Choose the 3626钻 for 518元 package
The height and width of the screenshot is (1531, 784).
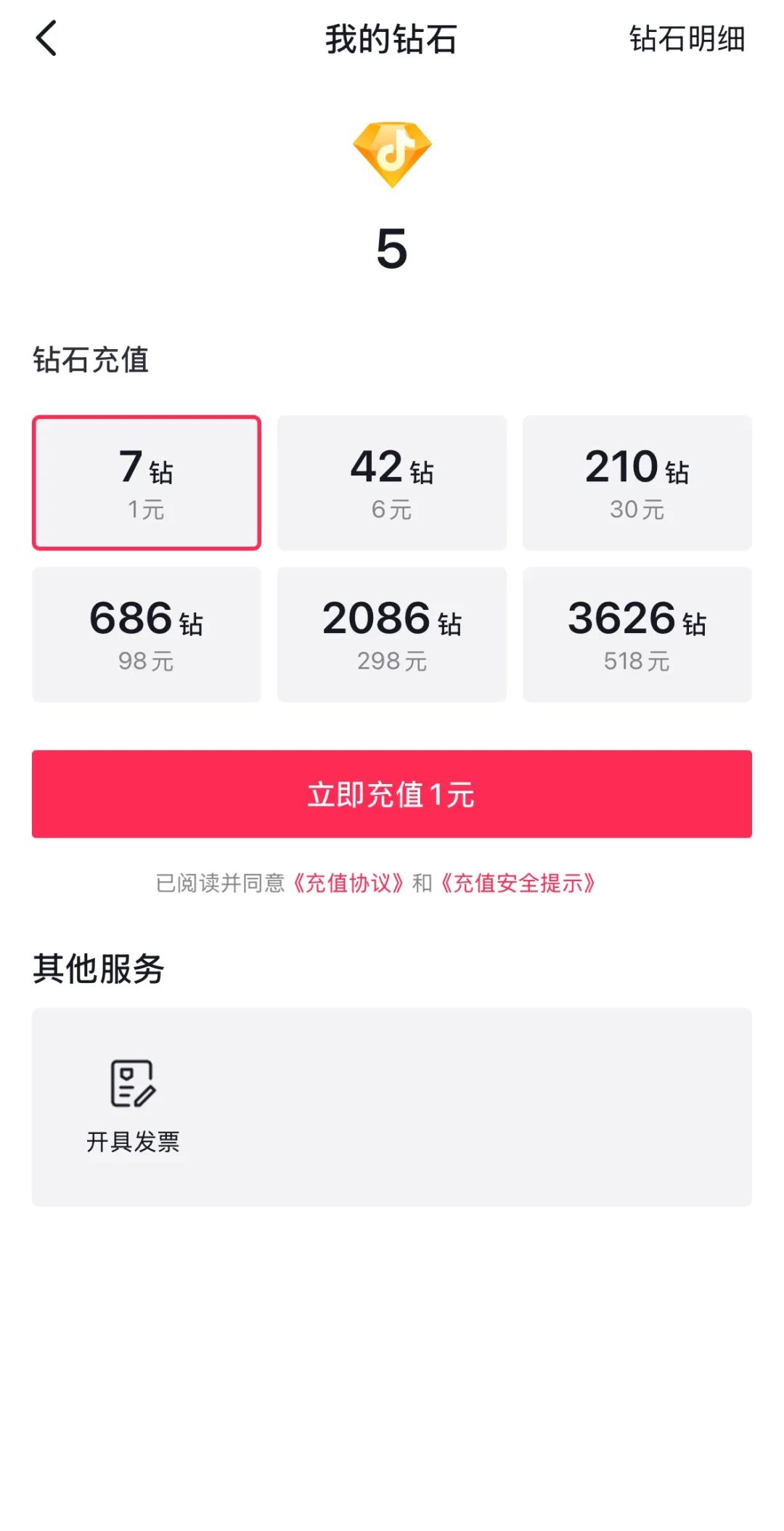pos(637,634)
